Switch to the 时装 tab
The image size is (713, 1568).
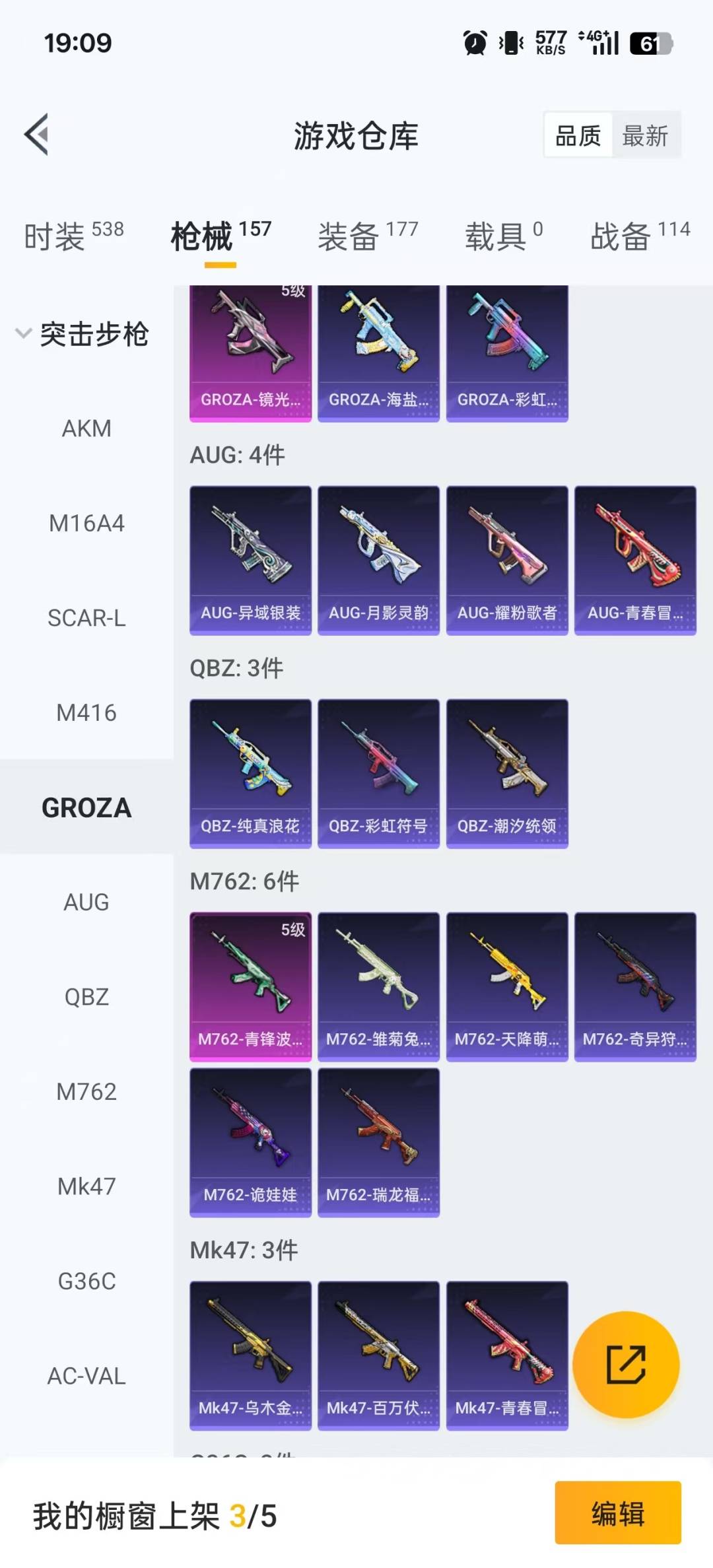[73, 236]
